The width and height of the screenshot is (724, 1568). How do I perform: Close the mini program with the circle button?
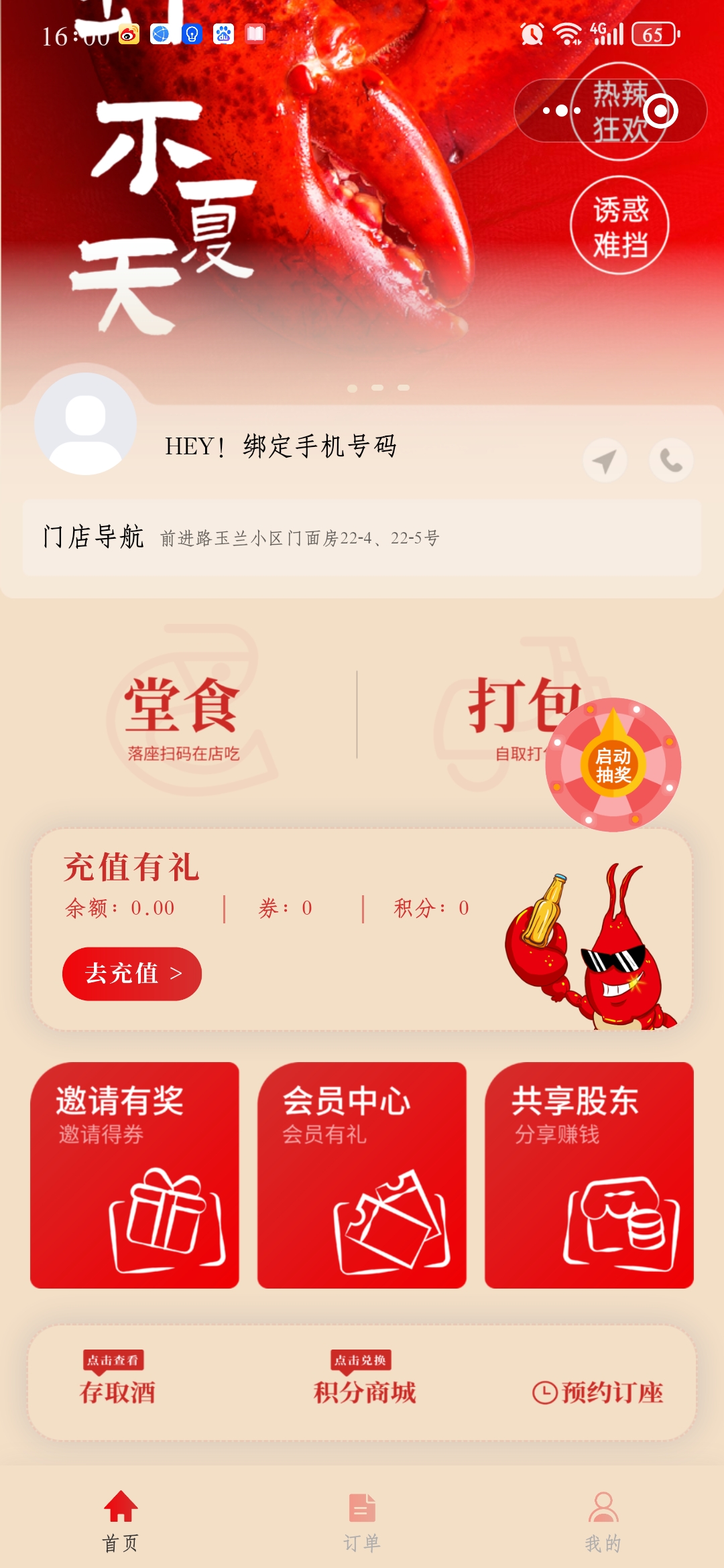(x=660, y=111)
